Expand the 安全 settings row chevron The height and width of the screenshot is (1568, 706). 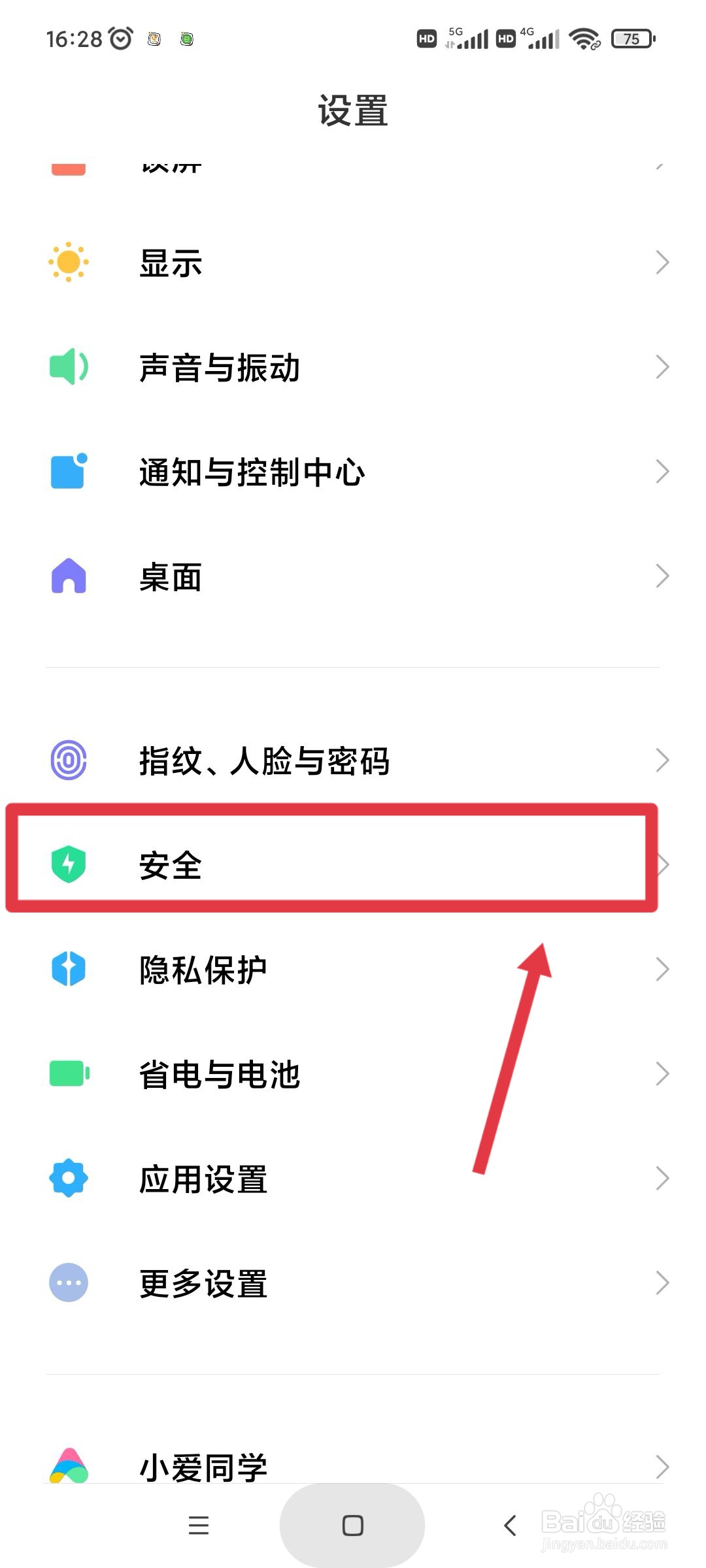point(662,864)
